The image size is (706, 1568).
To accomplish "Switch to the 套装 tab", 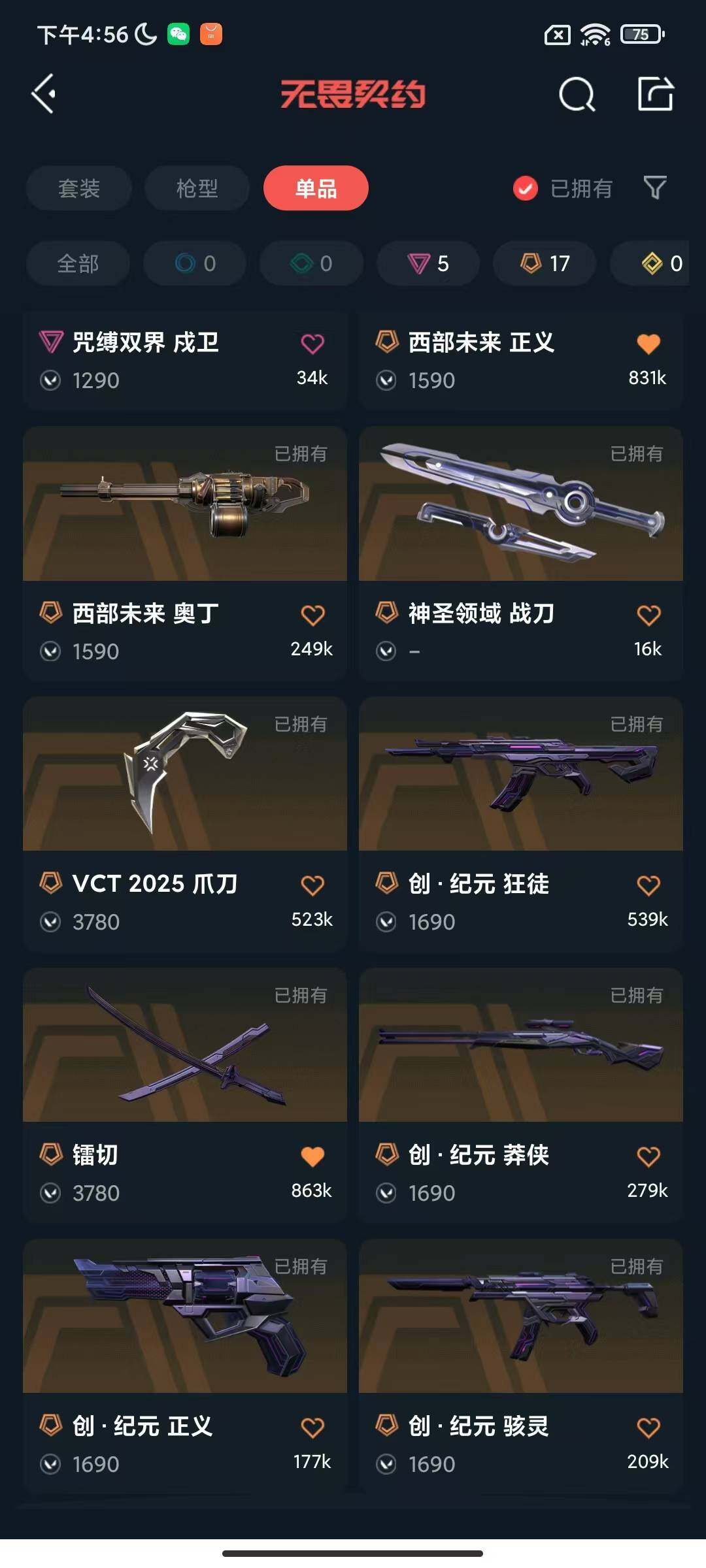I will 78,188.
